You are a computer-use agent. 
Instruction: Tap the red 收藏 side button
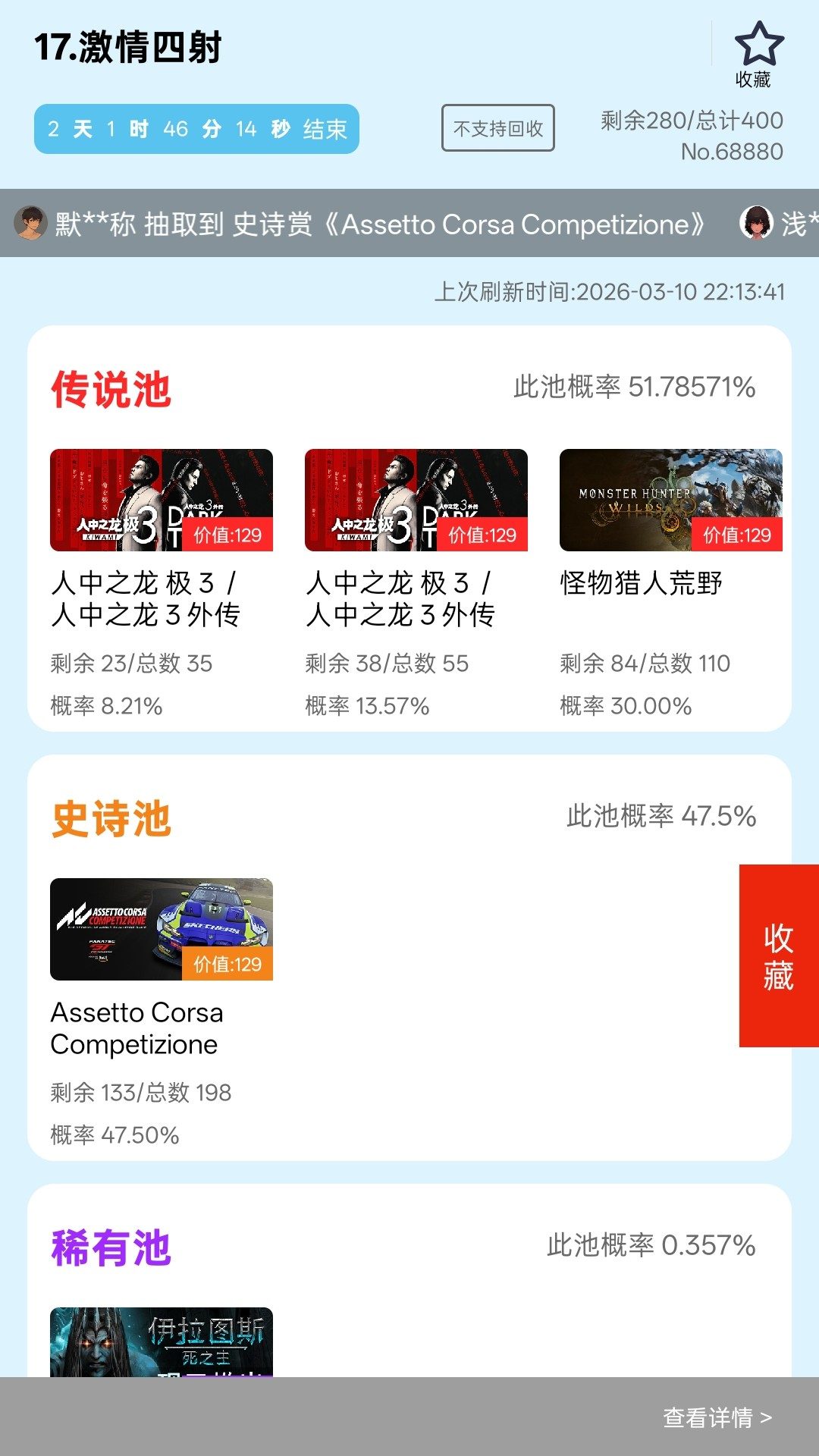click(x=779, y=955)
